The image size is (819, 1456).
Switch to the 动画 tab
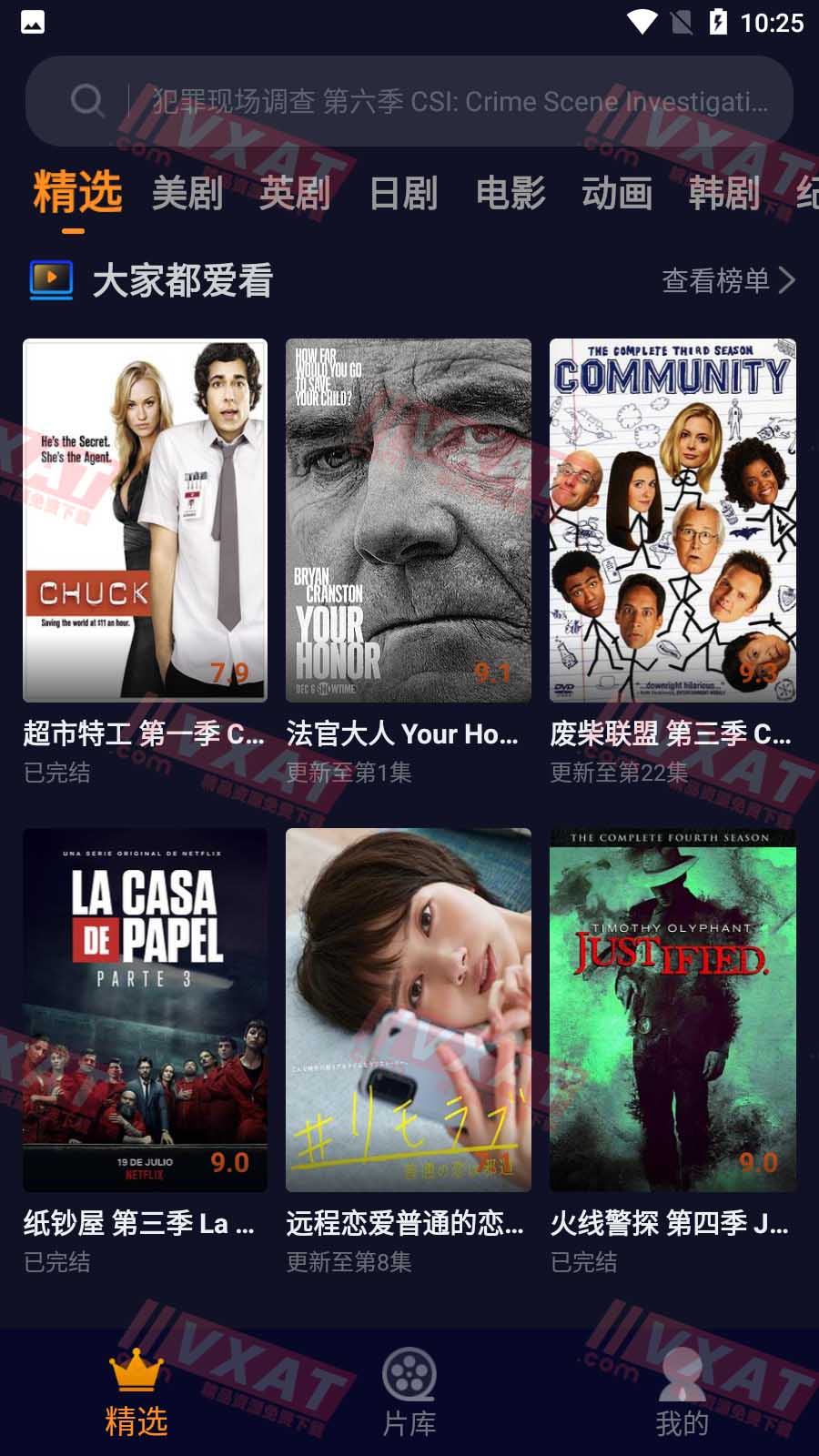point(617,193)
